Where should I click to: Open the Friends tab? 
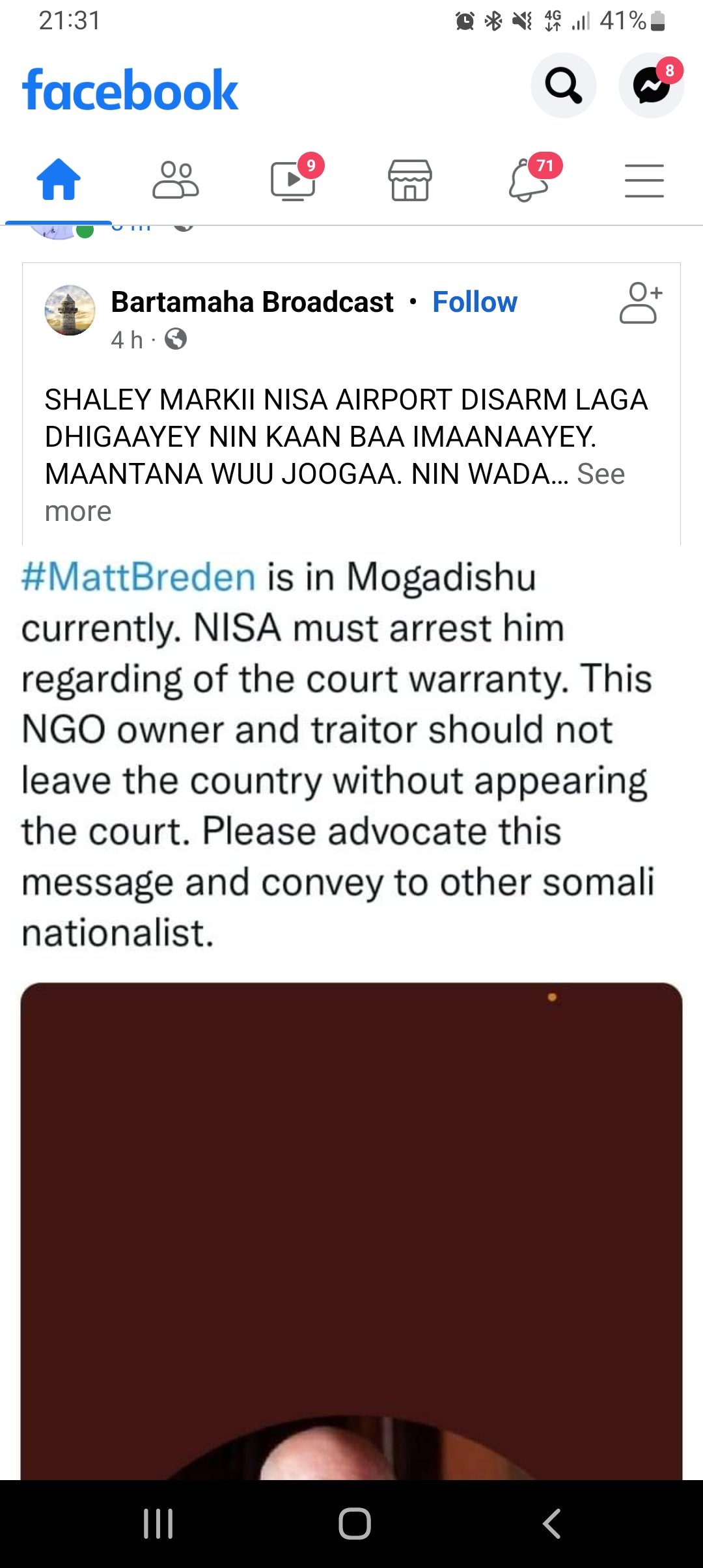click(176, 180)
